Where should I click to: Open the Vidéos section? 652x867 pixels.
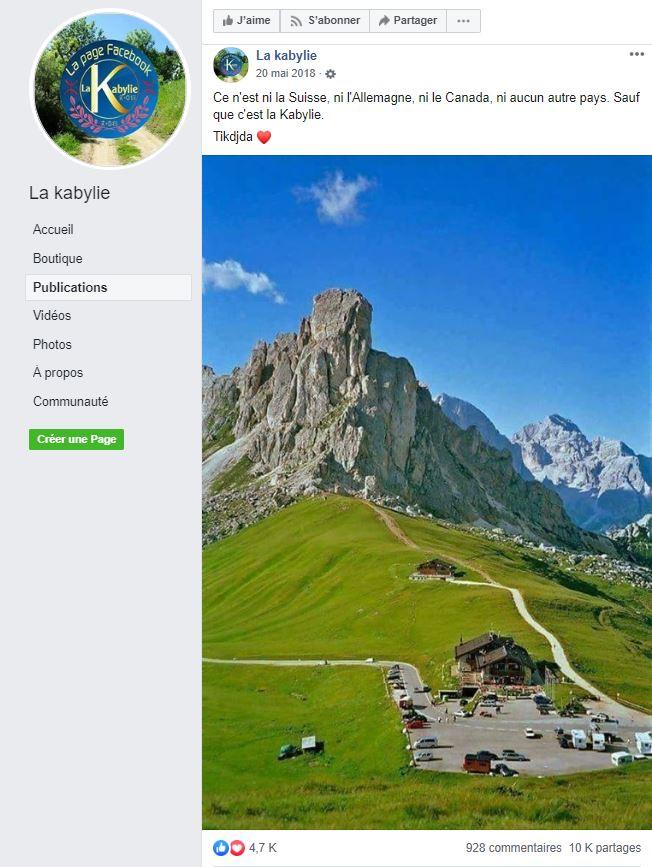click(x=52, y=315)
